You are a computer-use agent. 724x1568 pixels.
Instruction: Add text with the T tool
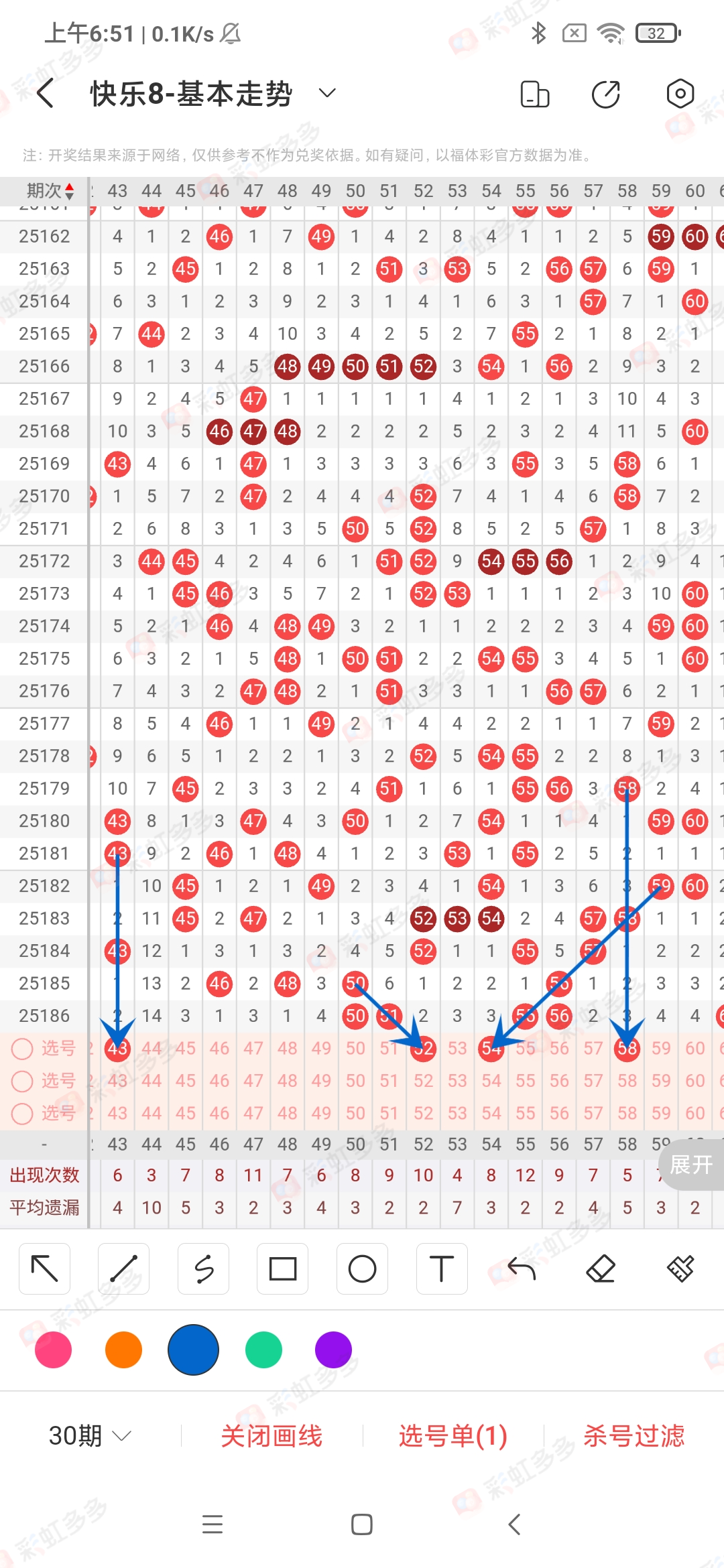pos(441,1268)
